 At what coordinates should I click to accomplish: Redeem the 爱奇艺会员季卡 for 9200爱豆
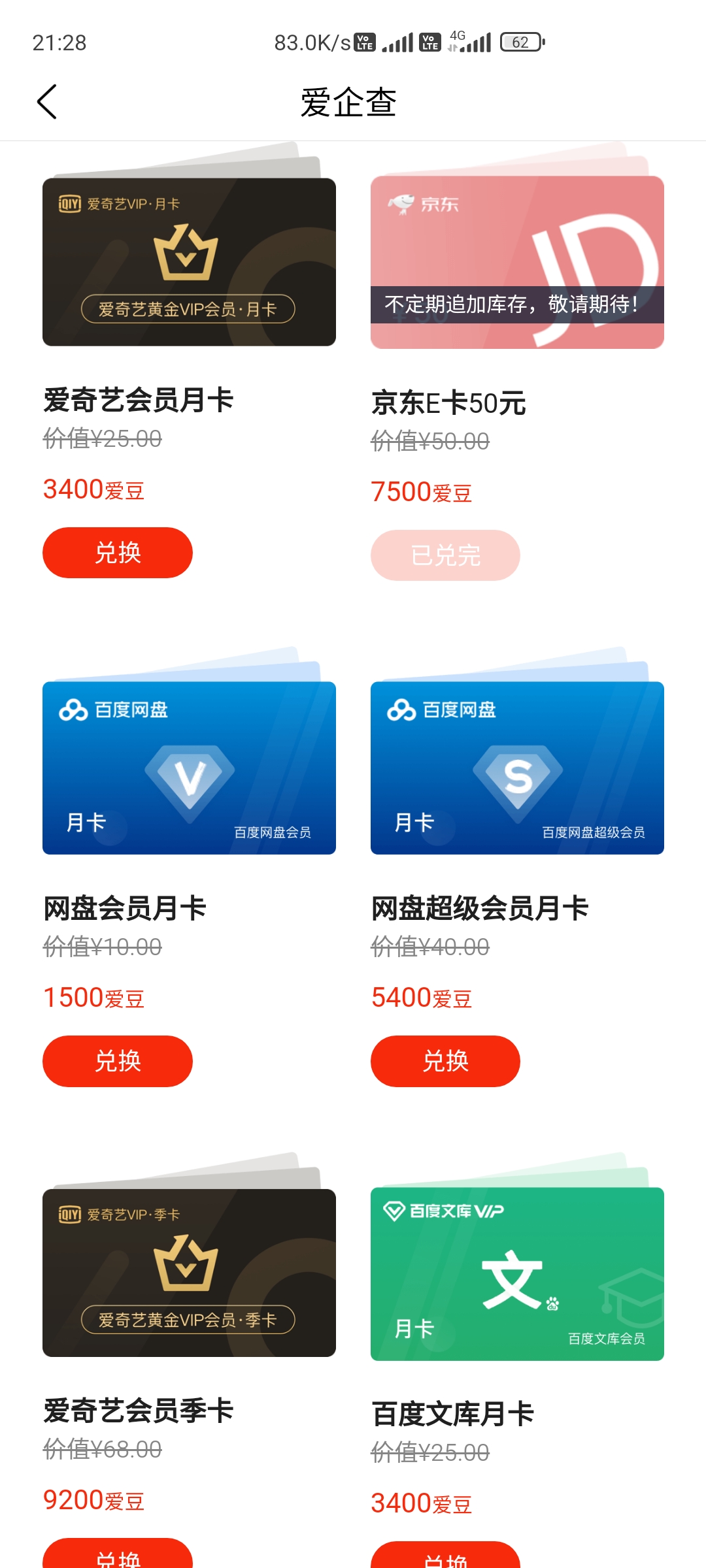pyautogui.click(x=118, y=1554)
